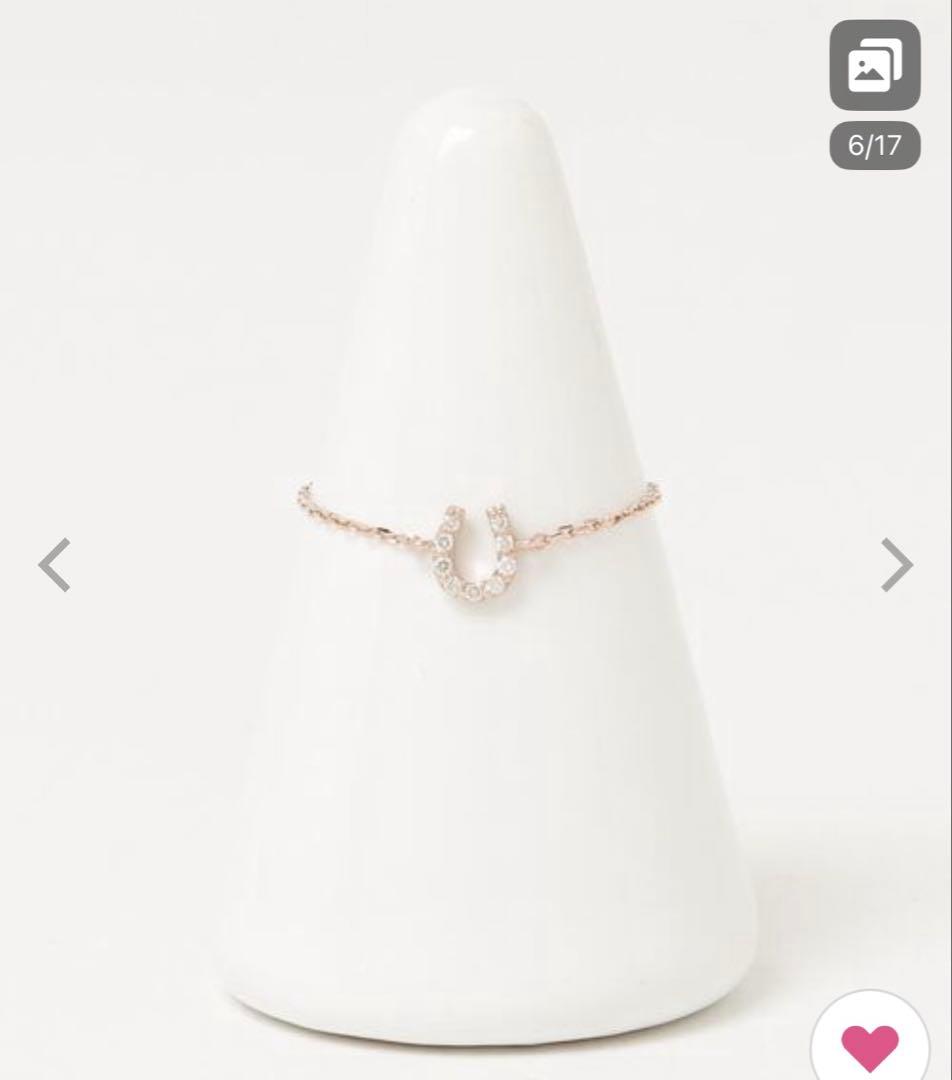Image resolution: width=952 pixels, height=1080 pixels.
Task: Open the image gallery icon
Action: coord(874,65)
